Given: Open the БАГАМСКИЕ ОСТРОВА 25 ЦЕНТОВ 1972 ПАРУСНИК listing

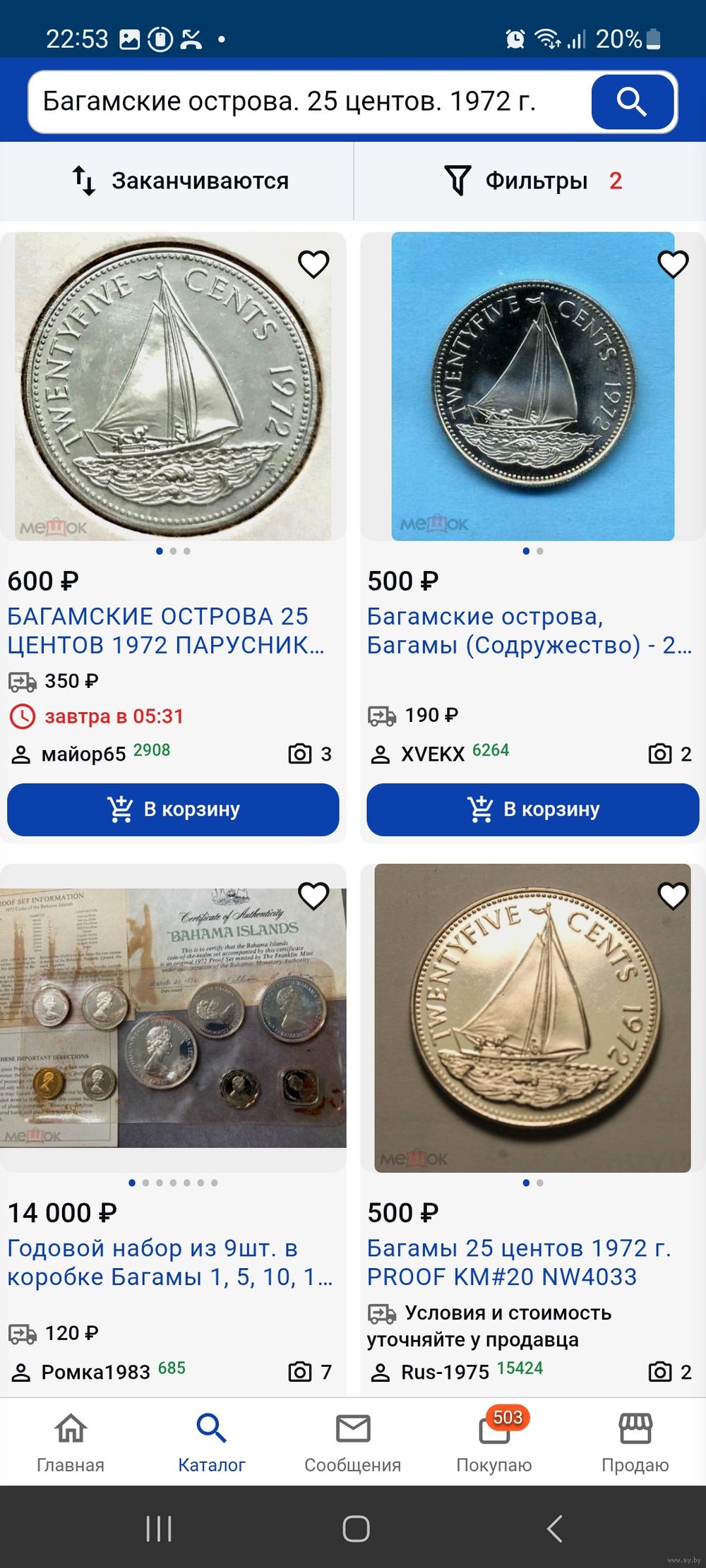Looking at the screenshot, I should point(166,630).
